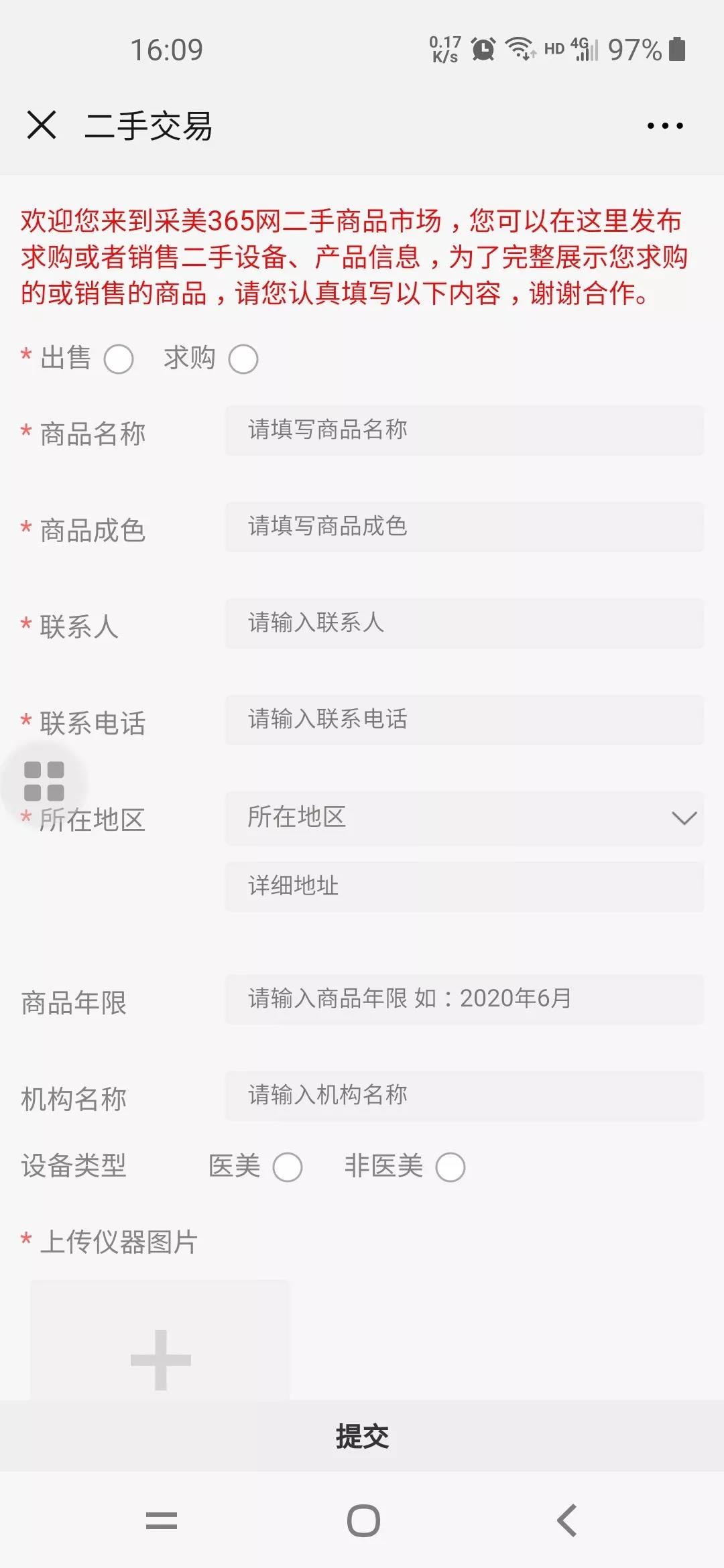The image size is (724, 1568).
Task: Select the 求购 radio option
Action: click(243, 359)
